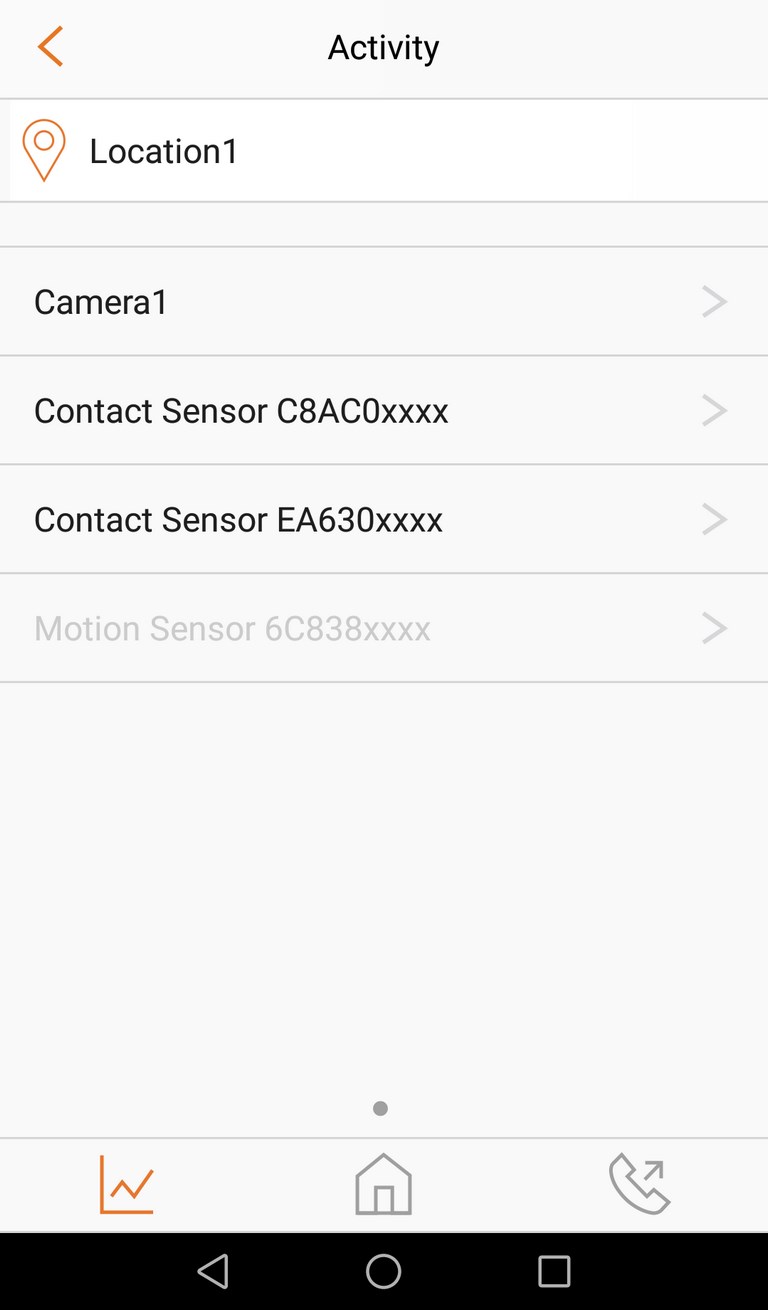Viewport: 768px width, 1310px height.
Task: Open Camera1 activity
Action: [384, 301]
